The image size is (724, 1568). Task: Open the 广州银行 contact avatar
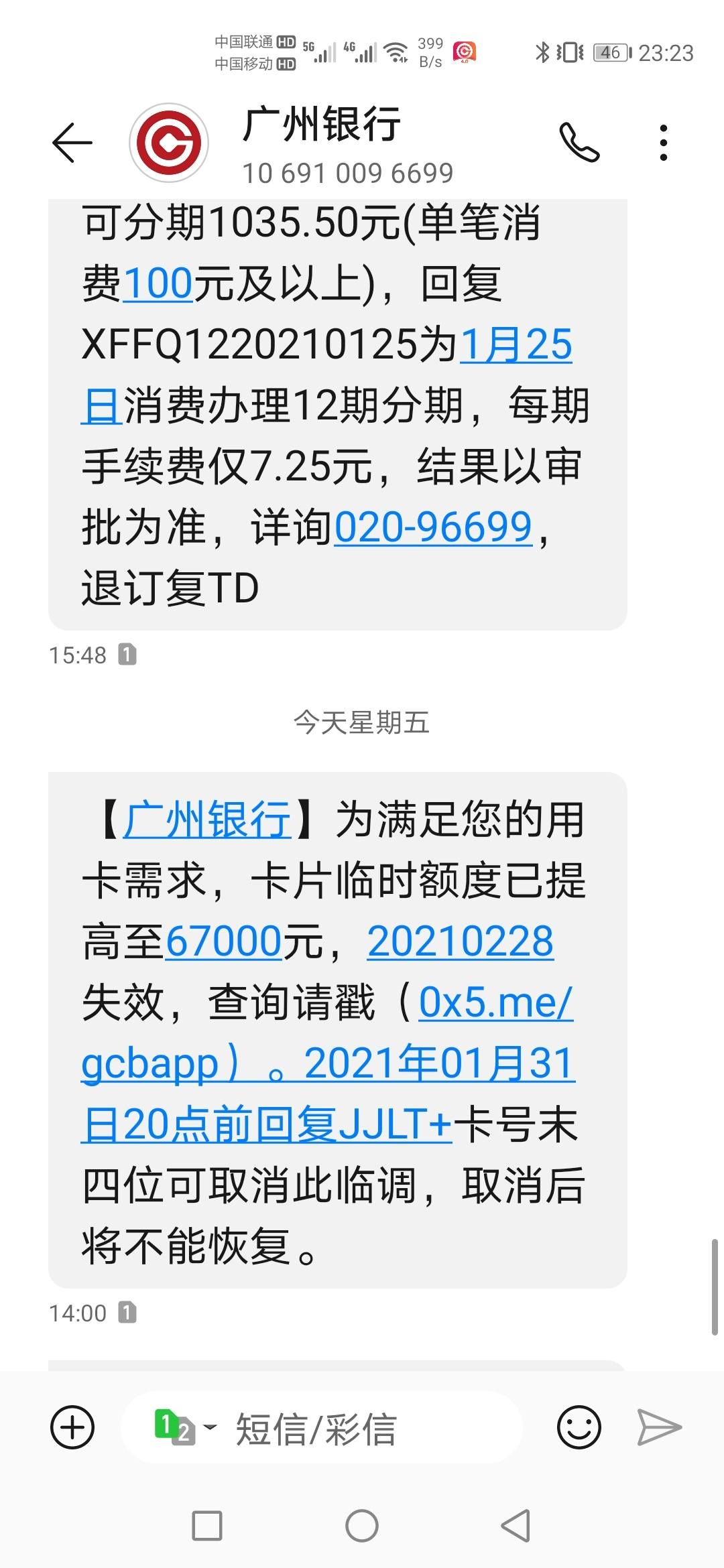click(x=169, y=142)
